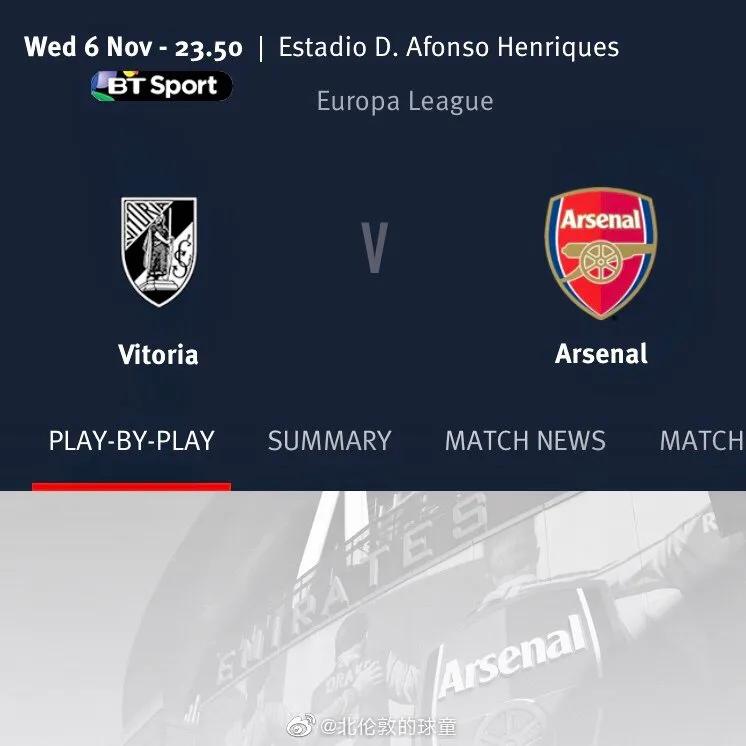Switch to the SUMMARY tab

pyautogui.click(x=329, y=441)
